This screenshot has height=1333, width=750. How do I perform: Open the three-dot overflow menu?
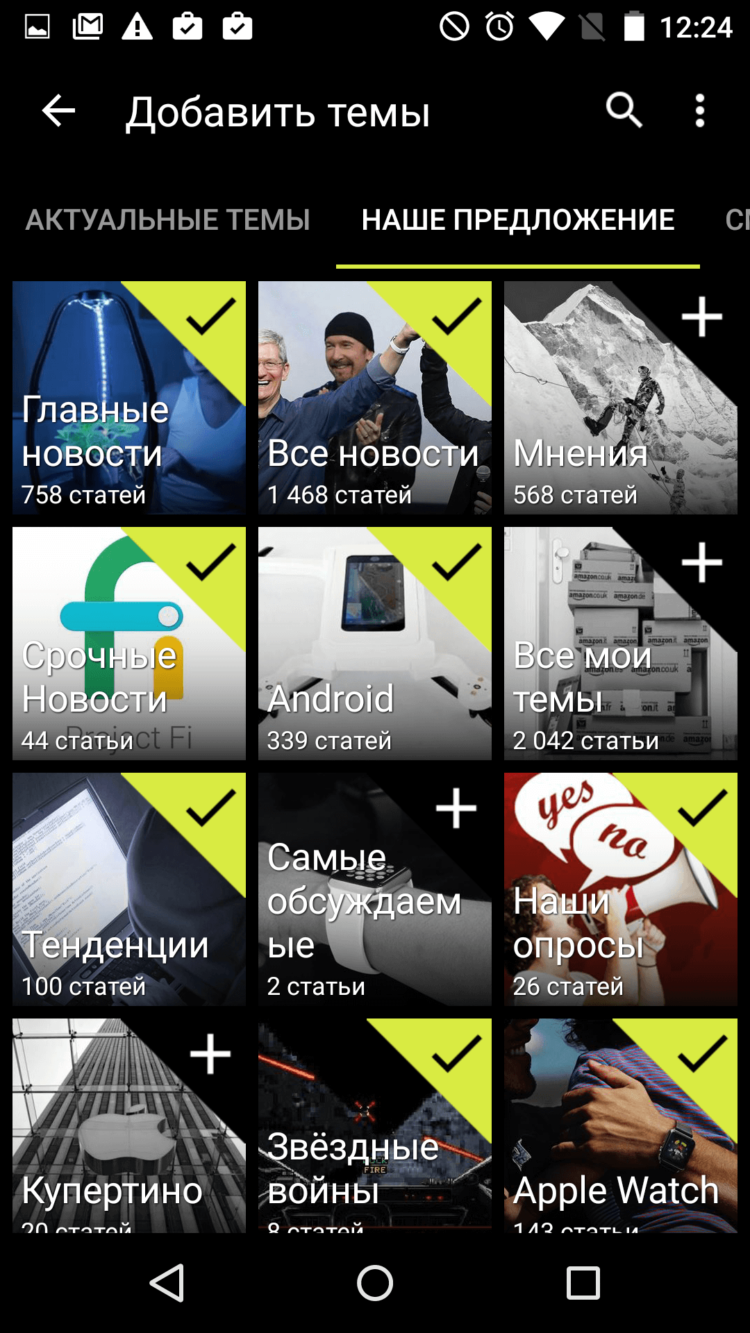coord(699,111)
